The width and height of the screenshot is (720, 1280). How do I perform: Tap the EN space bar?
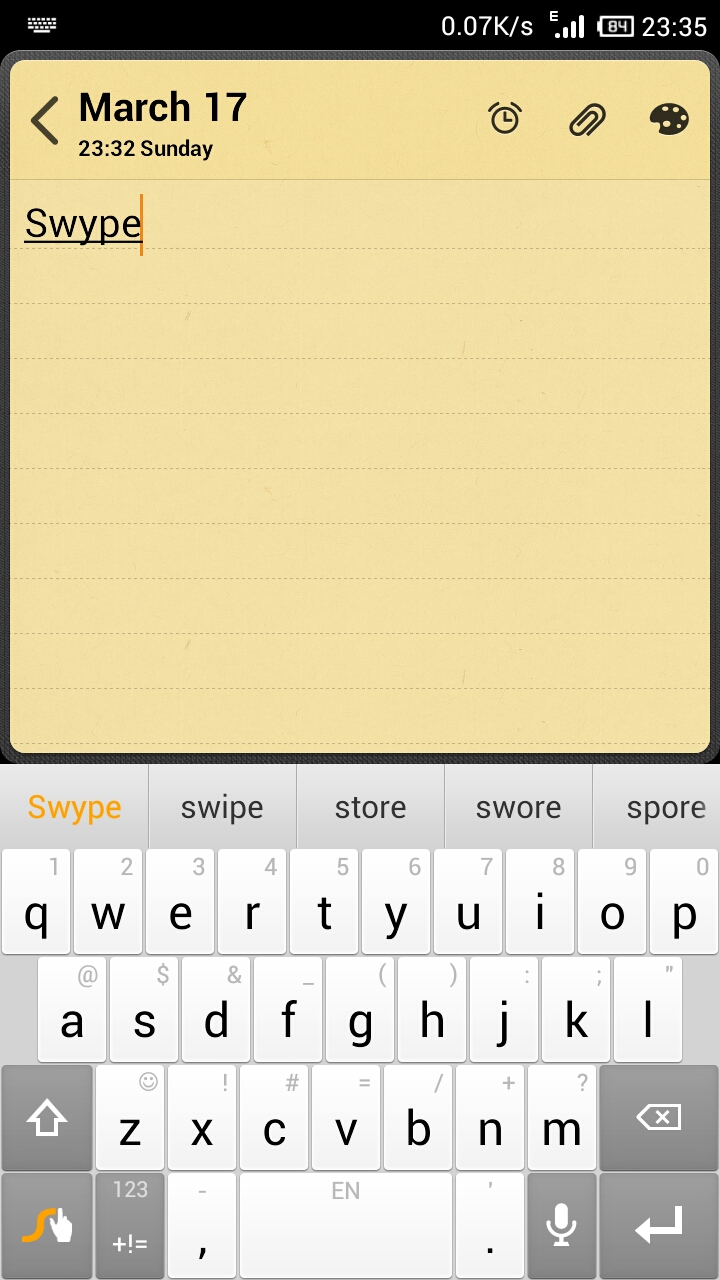point(346,1226)
